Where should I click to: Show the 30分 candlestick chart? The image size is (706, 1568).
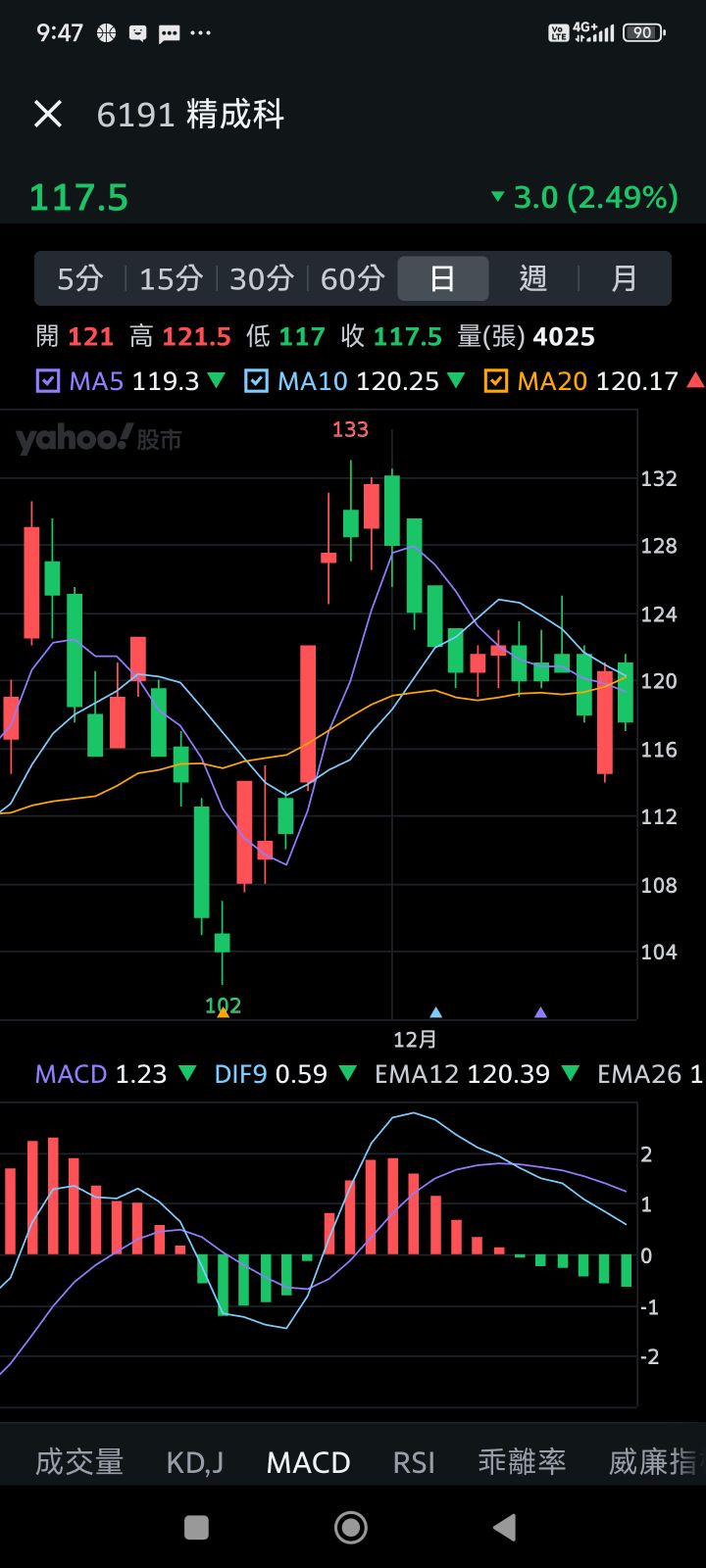coord(261,279)
